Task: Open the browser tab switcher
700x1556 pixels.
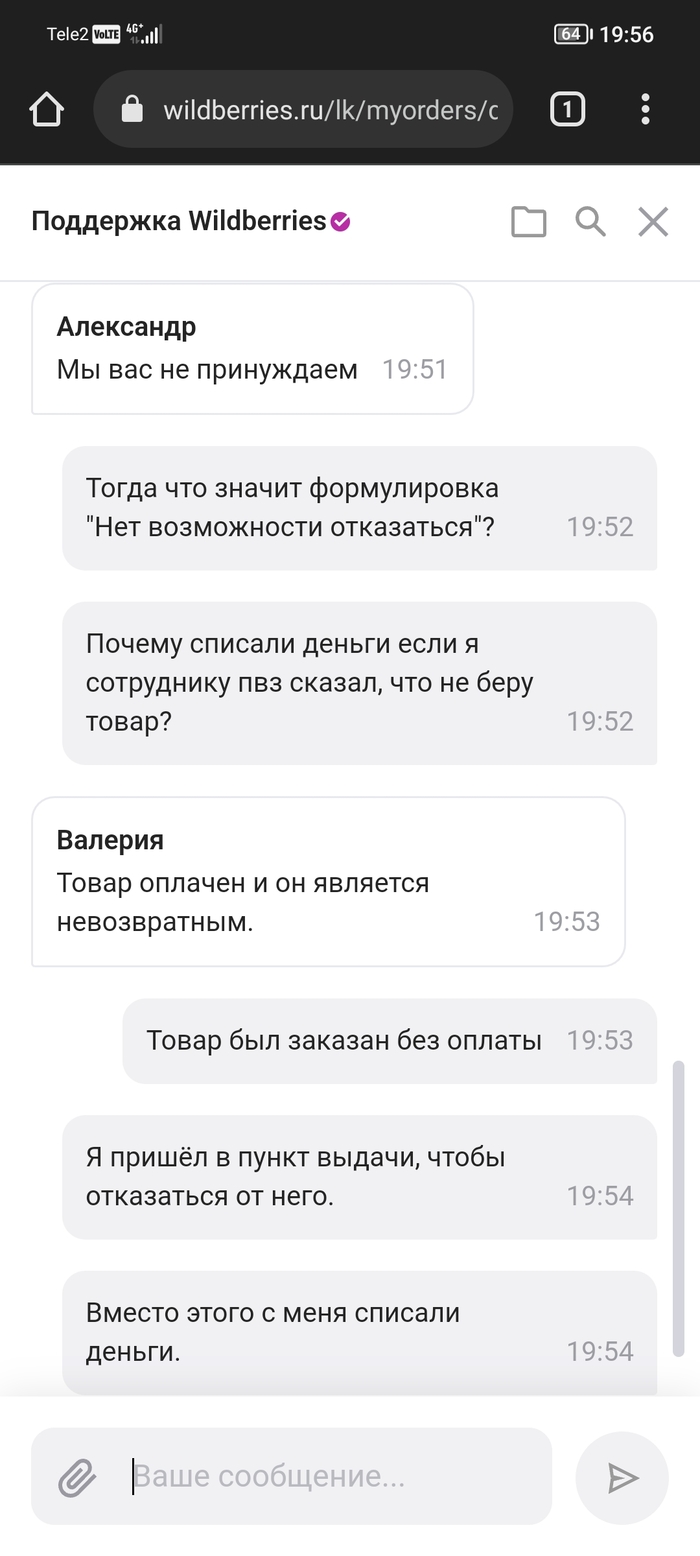Action: pyautogui.click(x=567, y=109)
